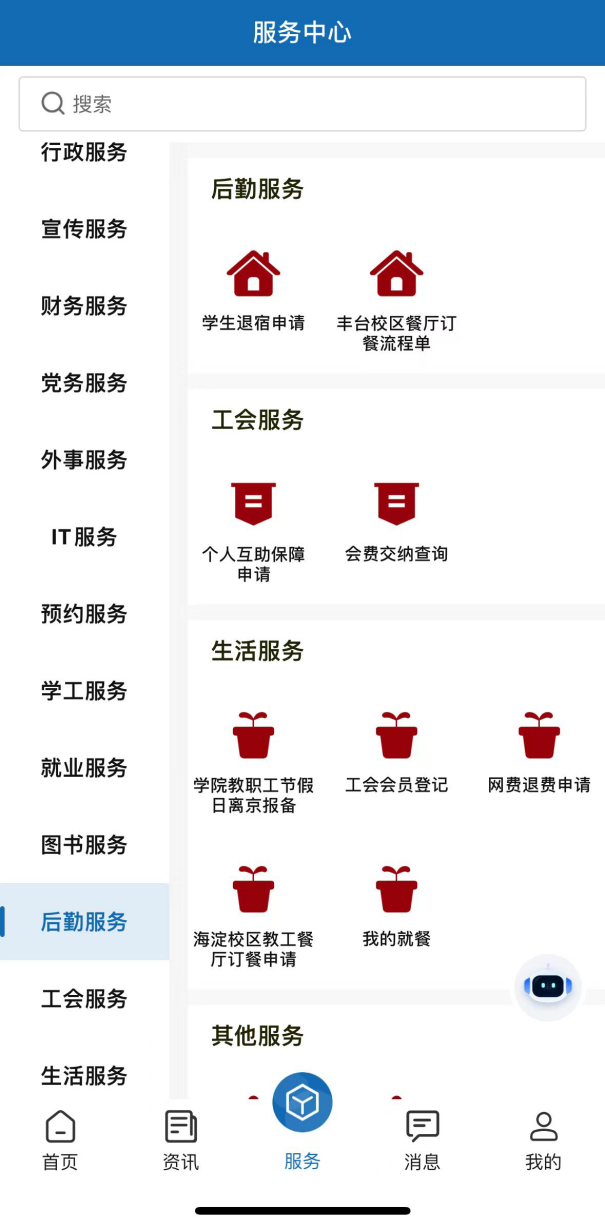The width and height of the screenshot is (605, 1227).
Task: Open 我的就餐
Action: click(x=397, y=906)
